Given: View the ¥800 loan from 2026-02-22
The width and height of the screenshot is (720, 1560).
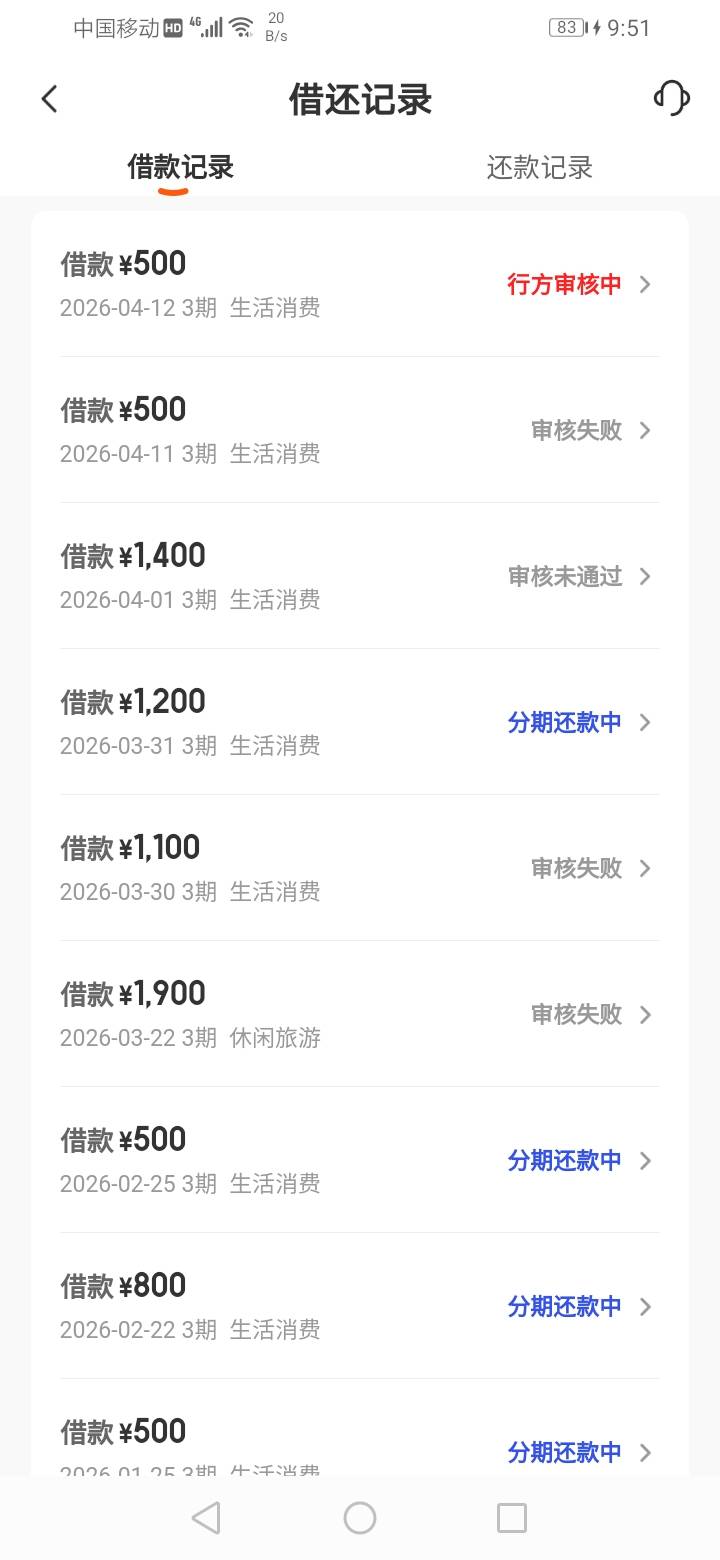Looking at the screenshot, I should [360, 1306].
